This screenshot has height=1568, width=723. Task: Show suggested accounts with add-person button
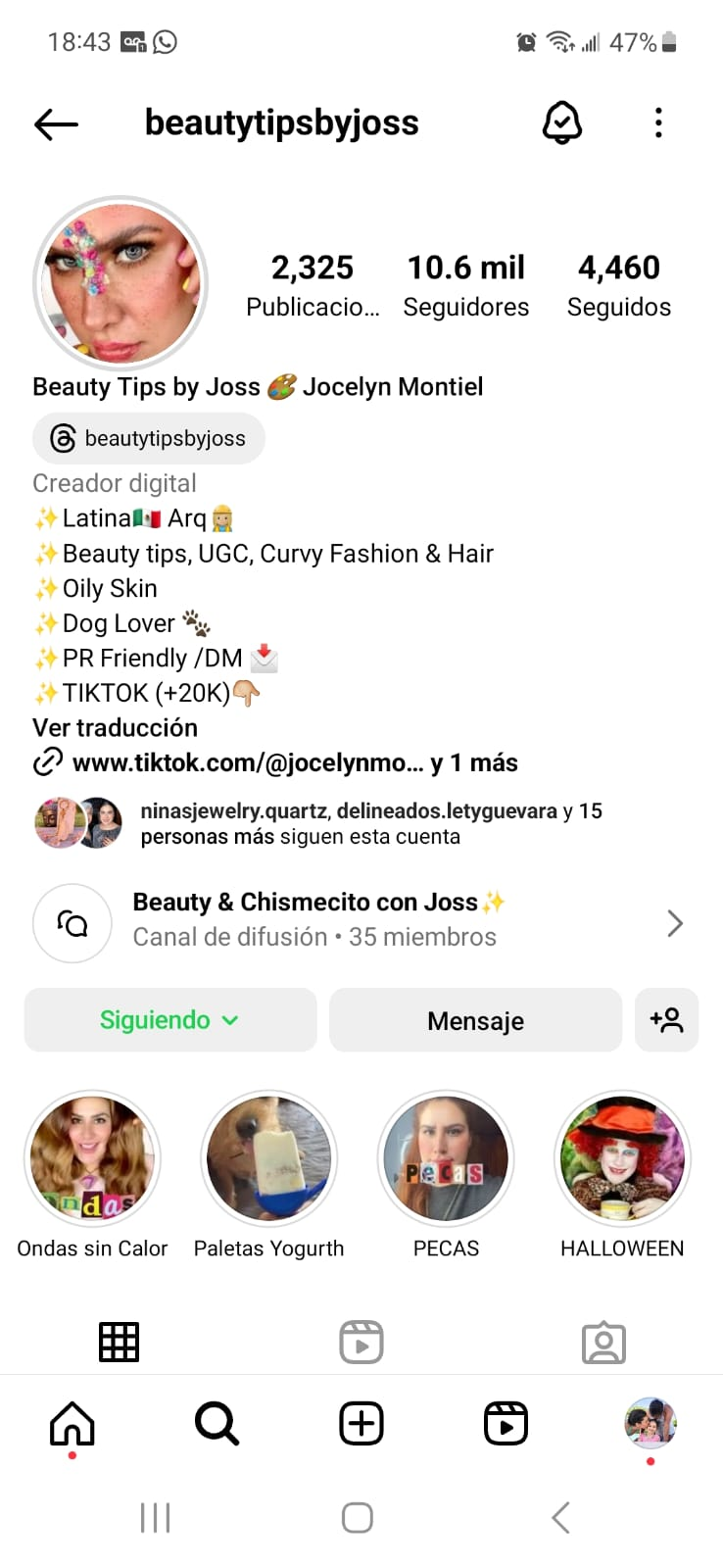[666, 1020]
